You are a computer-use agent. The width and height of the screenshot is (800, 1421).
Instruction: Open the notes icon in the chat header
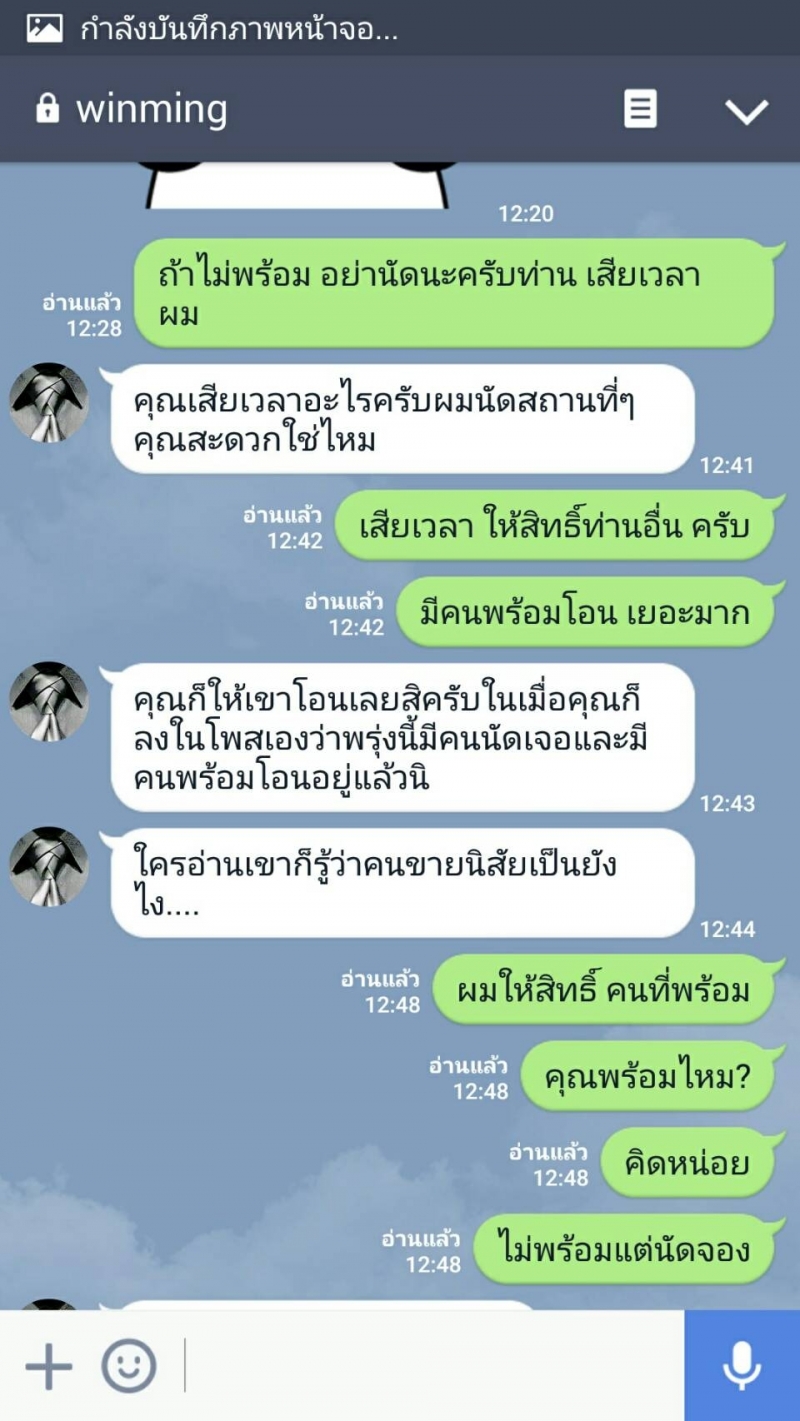click(640, 109)
